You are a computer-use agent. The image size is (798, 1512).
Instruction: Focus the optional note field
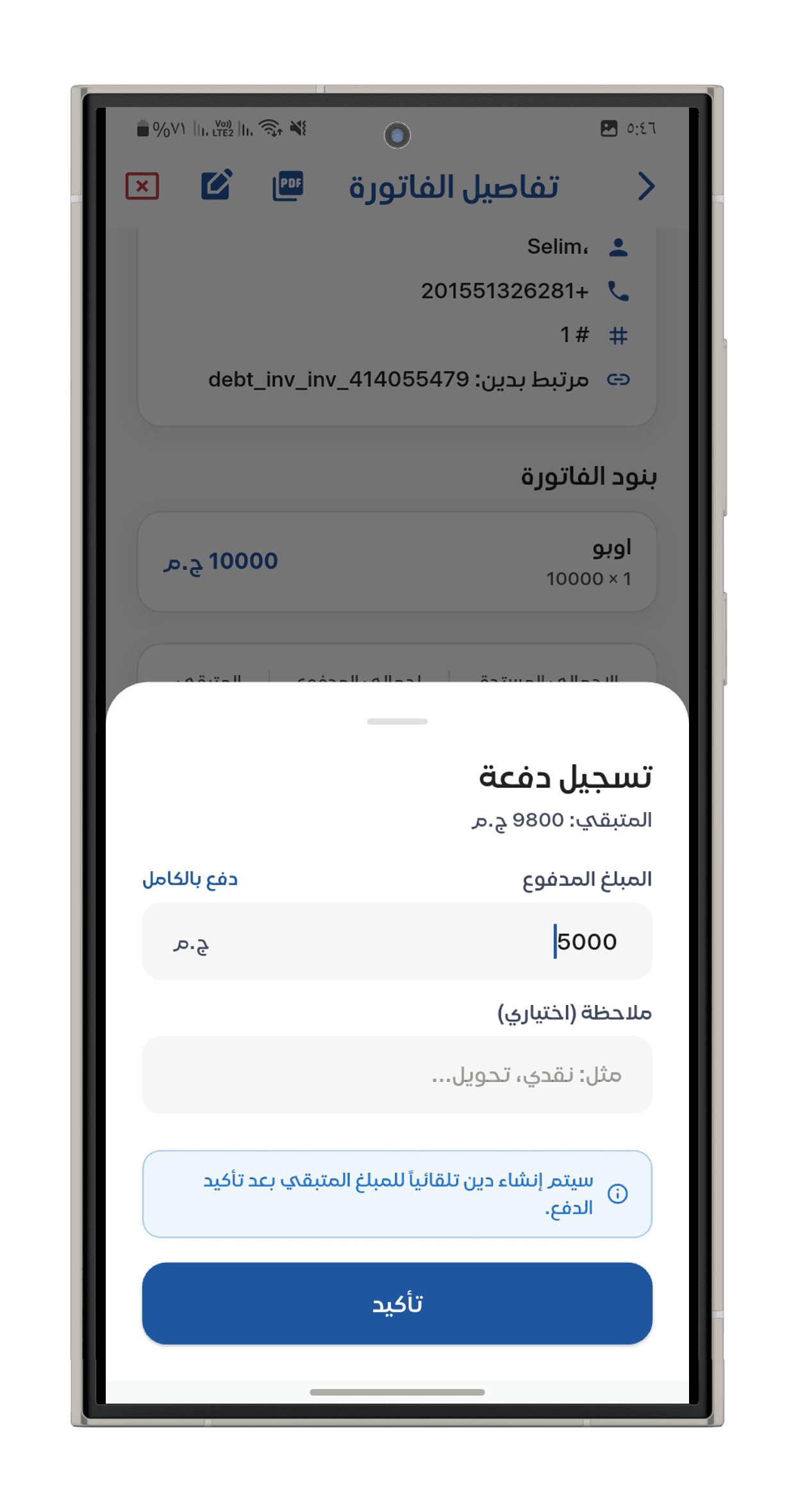[x=397, y=1074]
